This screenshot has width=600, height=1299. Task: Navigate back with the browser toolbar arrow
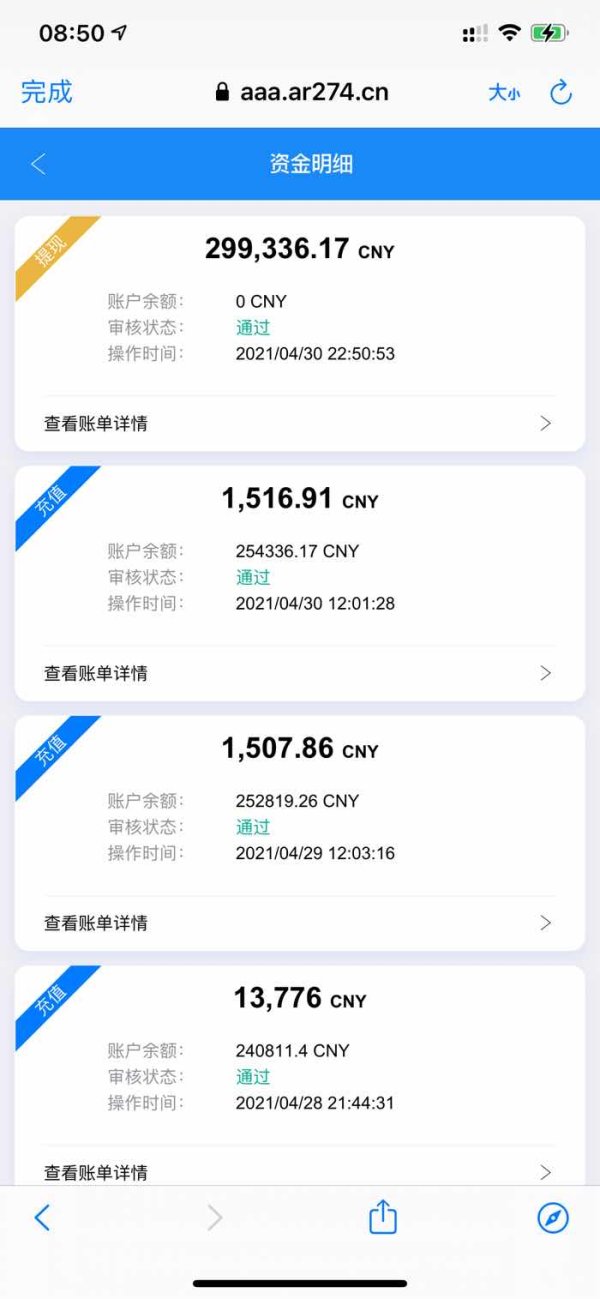tap(42, 1217)
